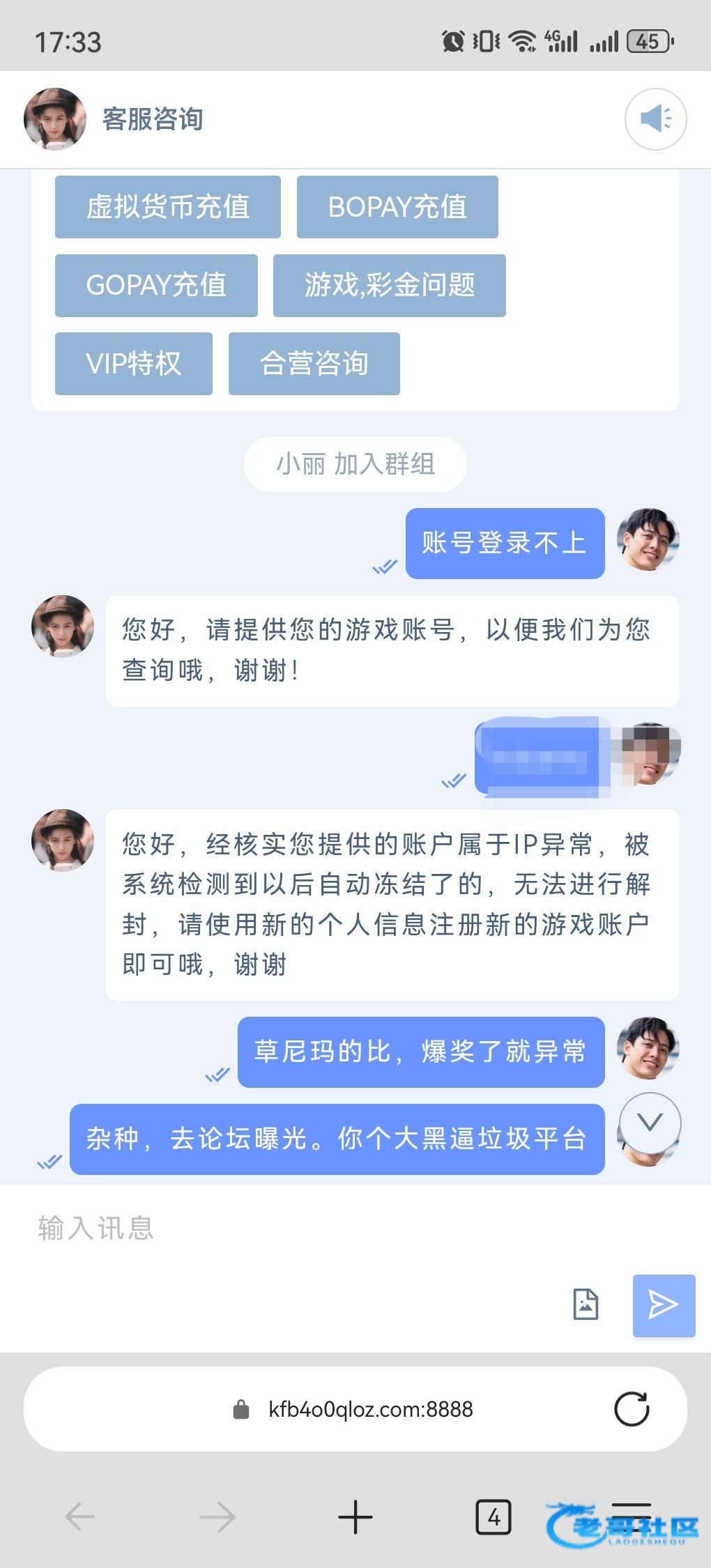Toggle the sound speaker icon
The image size is (711, 1568).
(655, 119)
